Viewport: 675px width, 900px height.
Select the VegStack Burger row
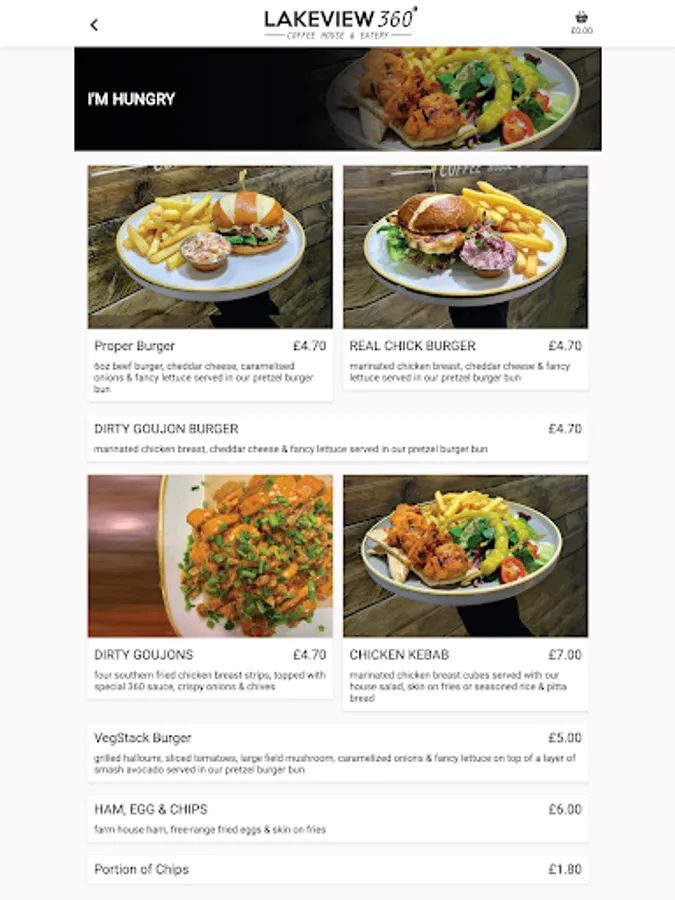point(337,753)
